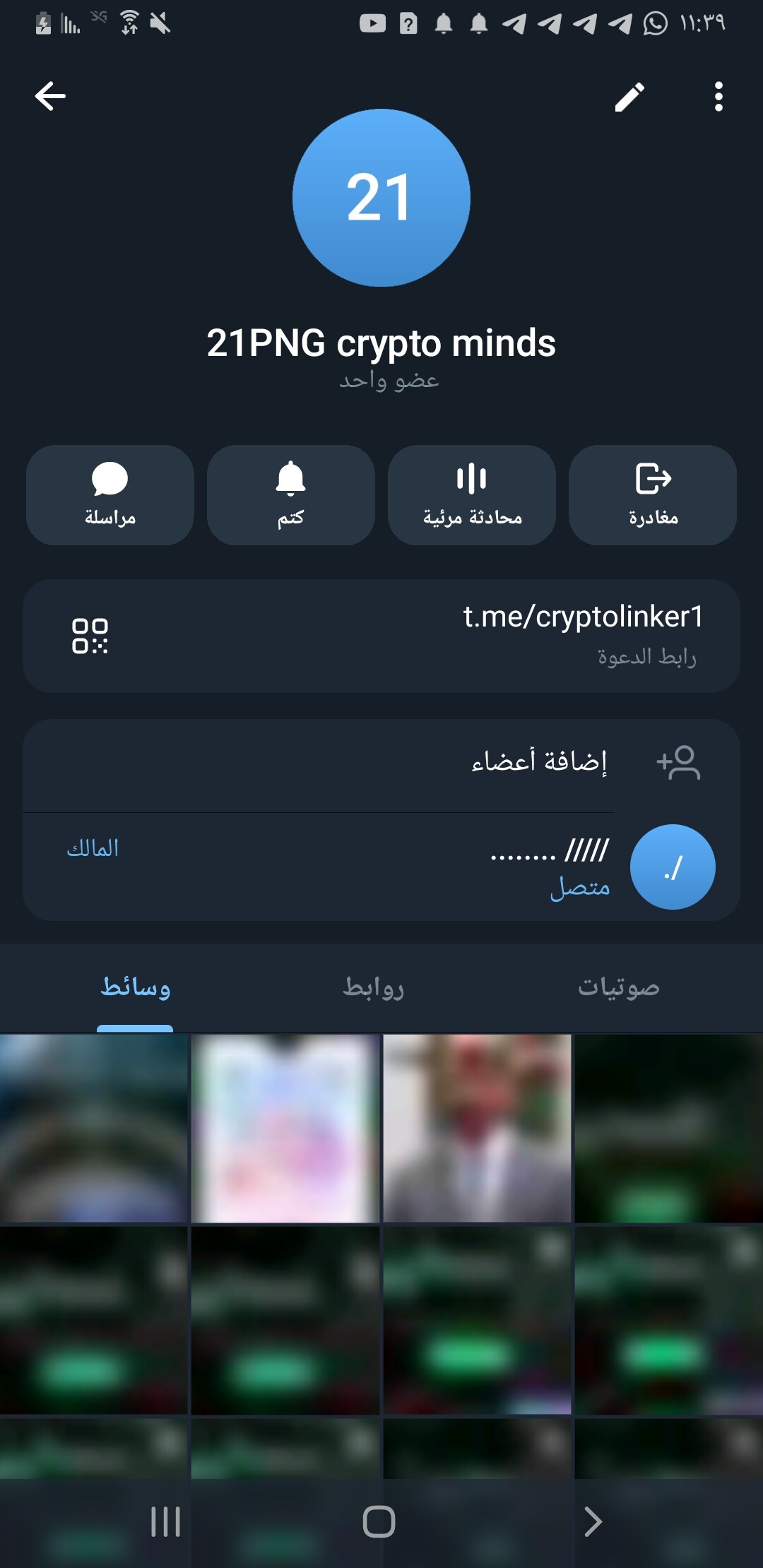Select إضافة أعضاء to add members
This screenshot has height=1568, width=763.
538,762
